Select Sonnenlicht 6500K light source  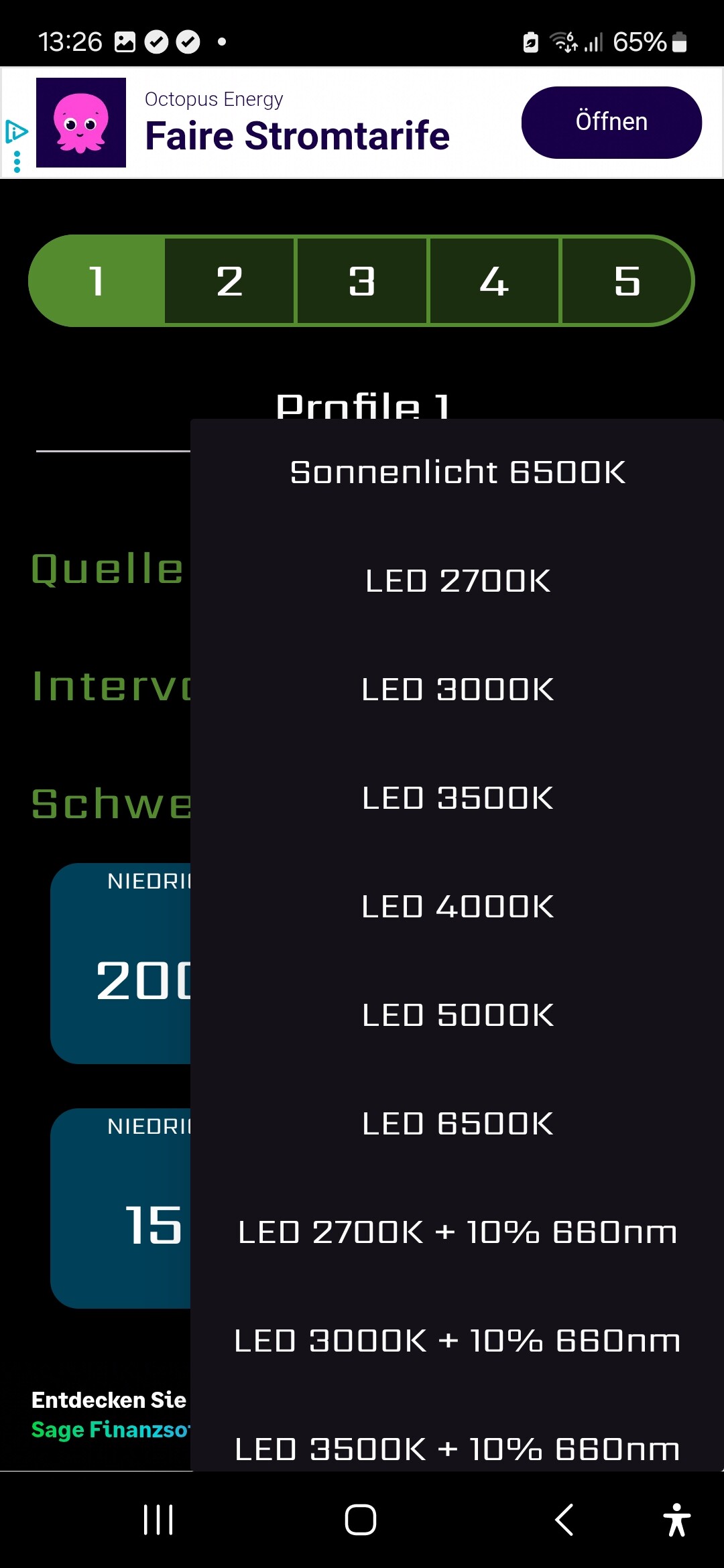point(457,472)
